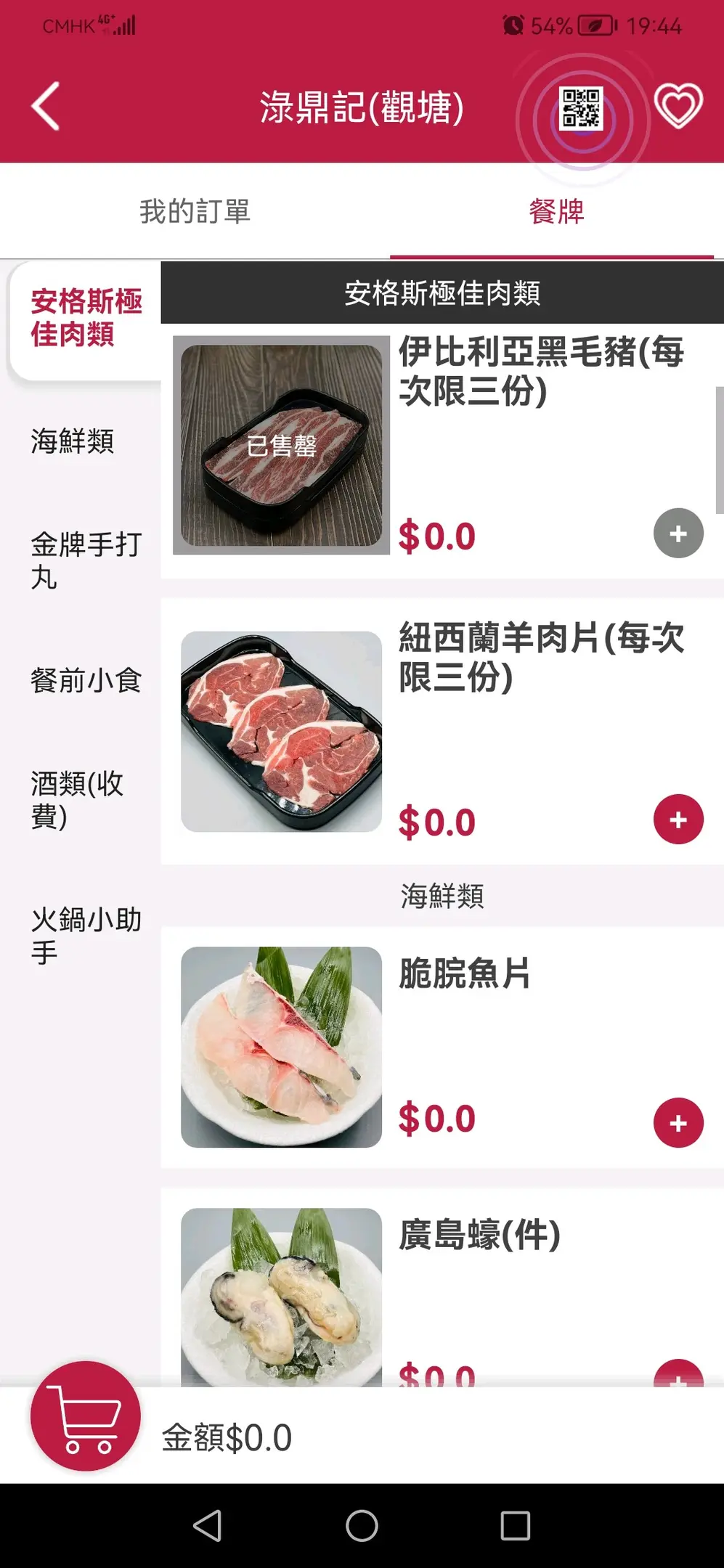The image size is (724, 1568).
Task: Open the shopping cart
Action: (x=85, y=1416)
